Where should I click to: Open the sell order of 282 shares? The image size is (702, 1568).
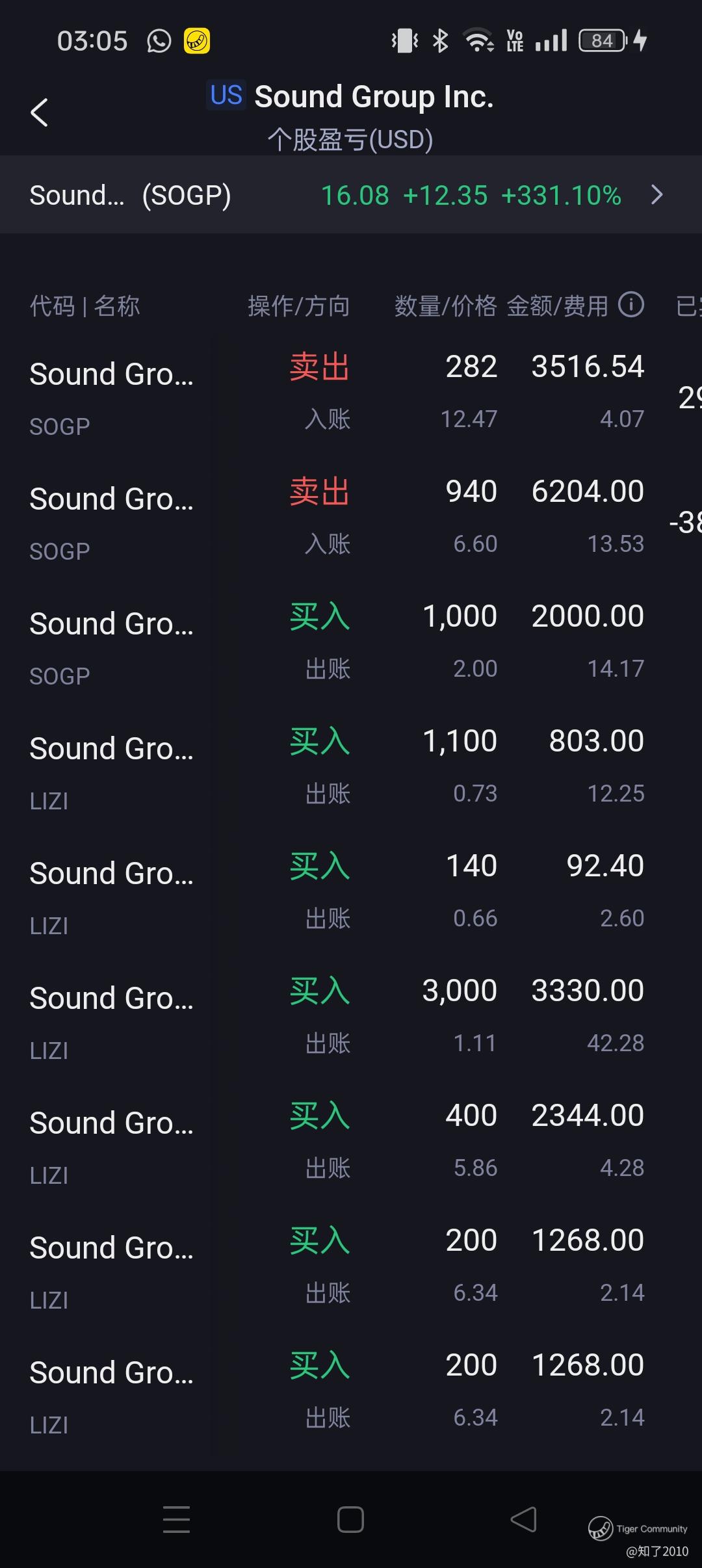351,393
